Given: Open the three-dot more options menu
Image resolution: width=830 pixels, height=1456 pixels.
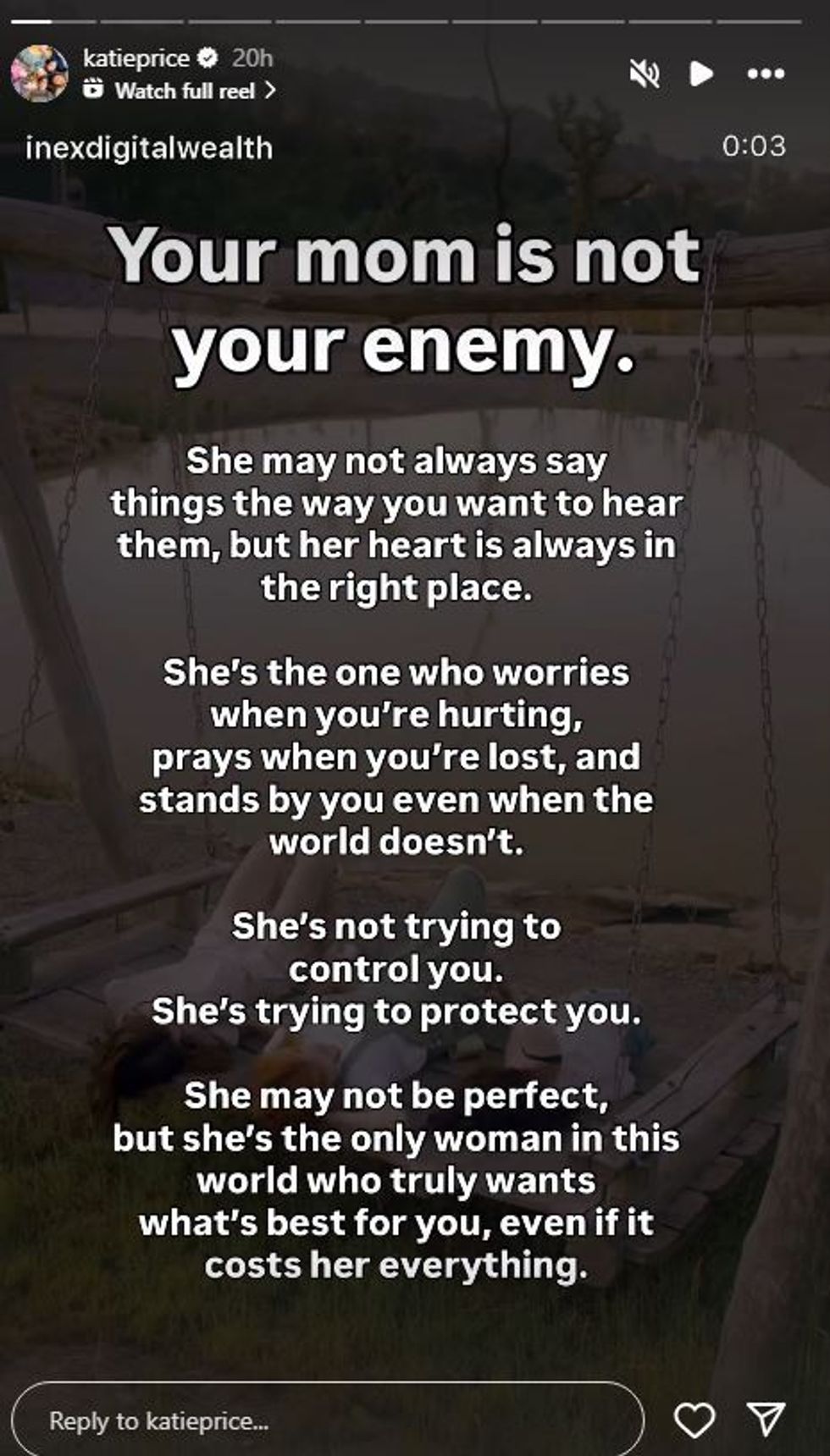Looking at the screenshot, I should (x=766, y=74).
